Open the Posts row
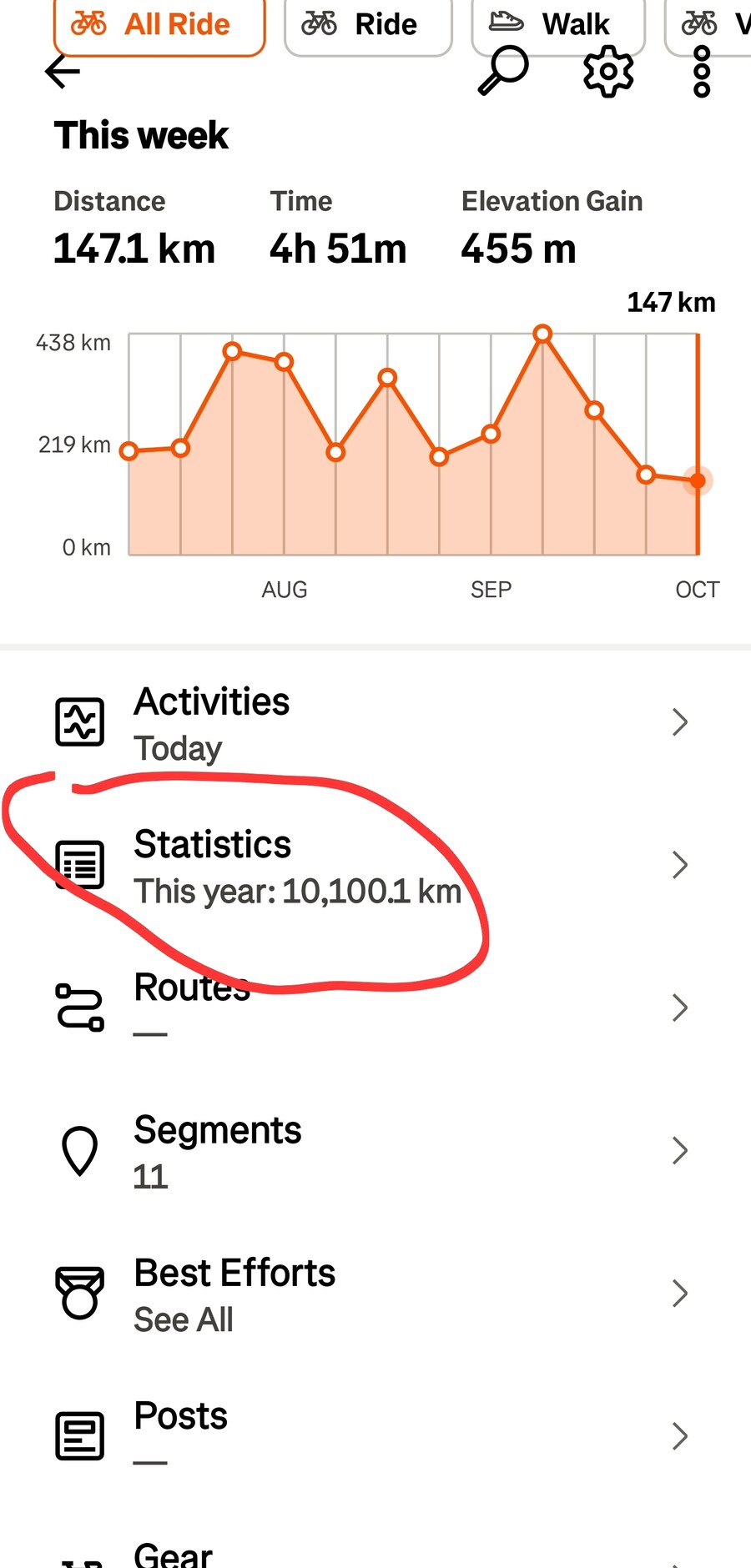The width and height of the screenshot is (751, 1568). pos(375,1436)
